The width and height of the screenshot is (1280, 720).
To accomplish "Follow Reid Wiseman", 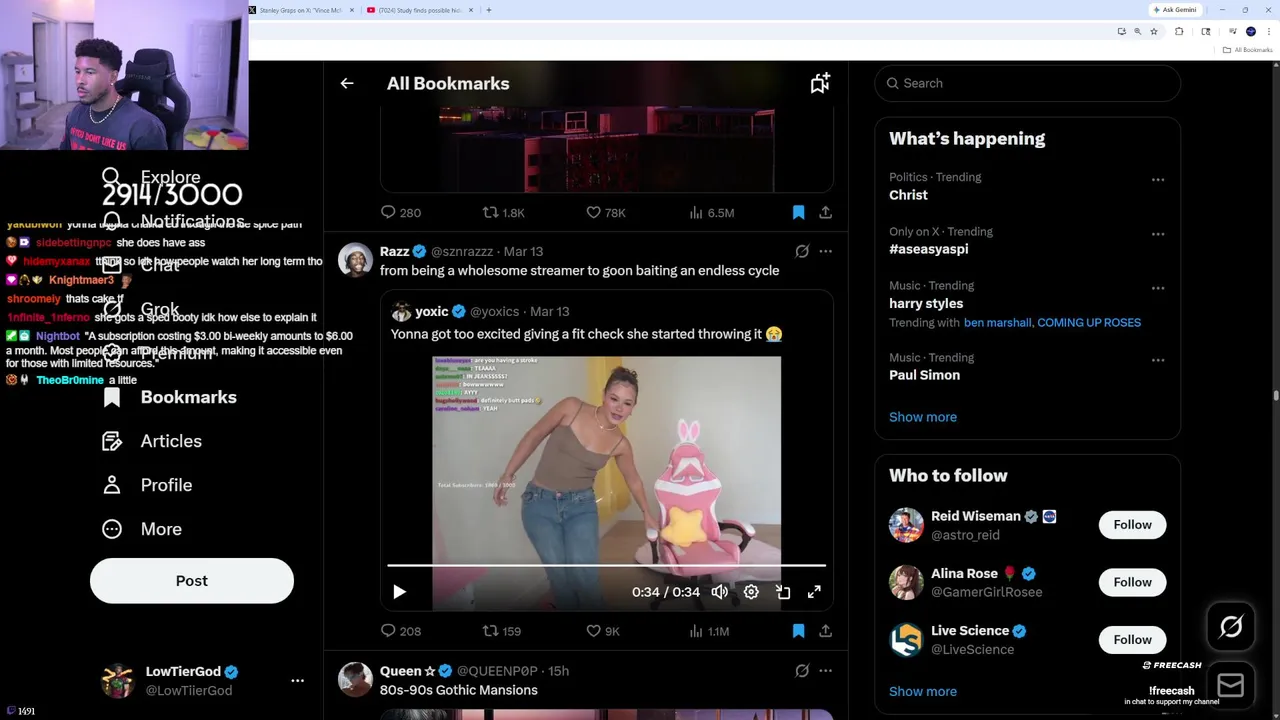I will 1132,525.
